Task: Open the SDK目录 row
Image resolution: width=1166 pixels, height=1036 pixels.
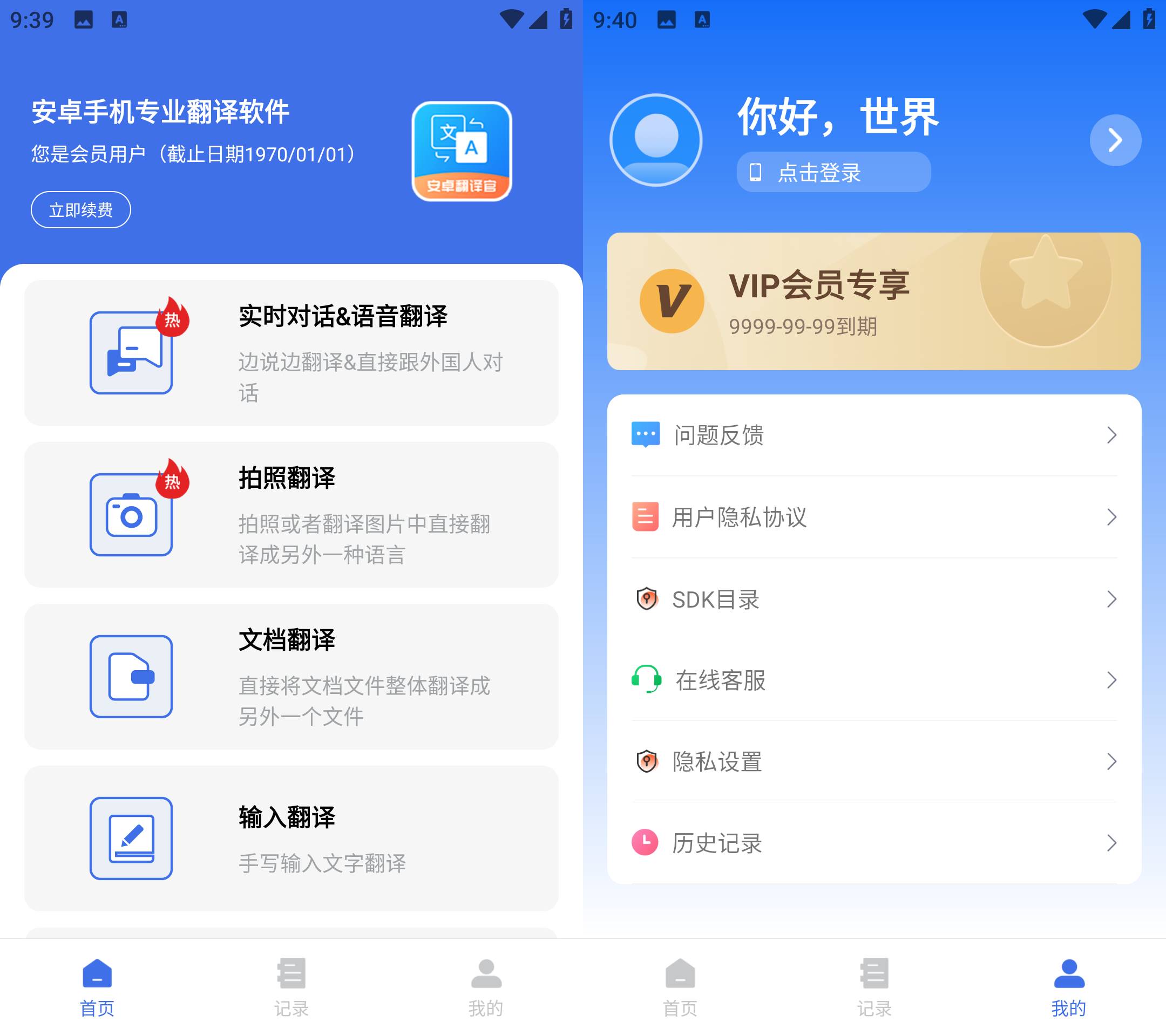Action: (x=873, y=599)
